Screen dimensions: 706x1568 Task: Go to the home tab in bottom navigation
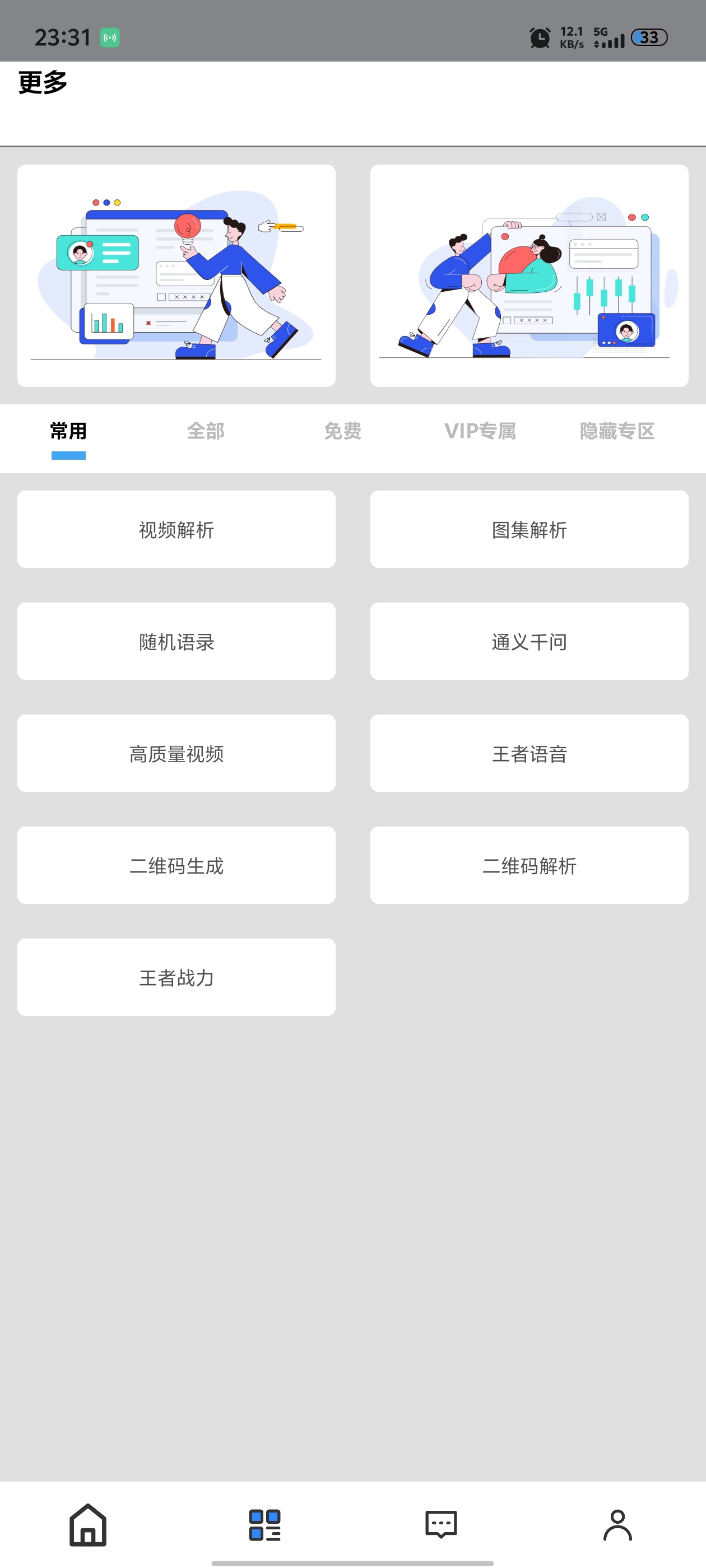(x=88, y=1525)
